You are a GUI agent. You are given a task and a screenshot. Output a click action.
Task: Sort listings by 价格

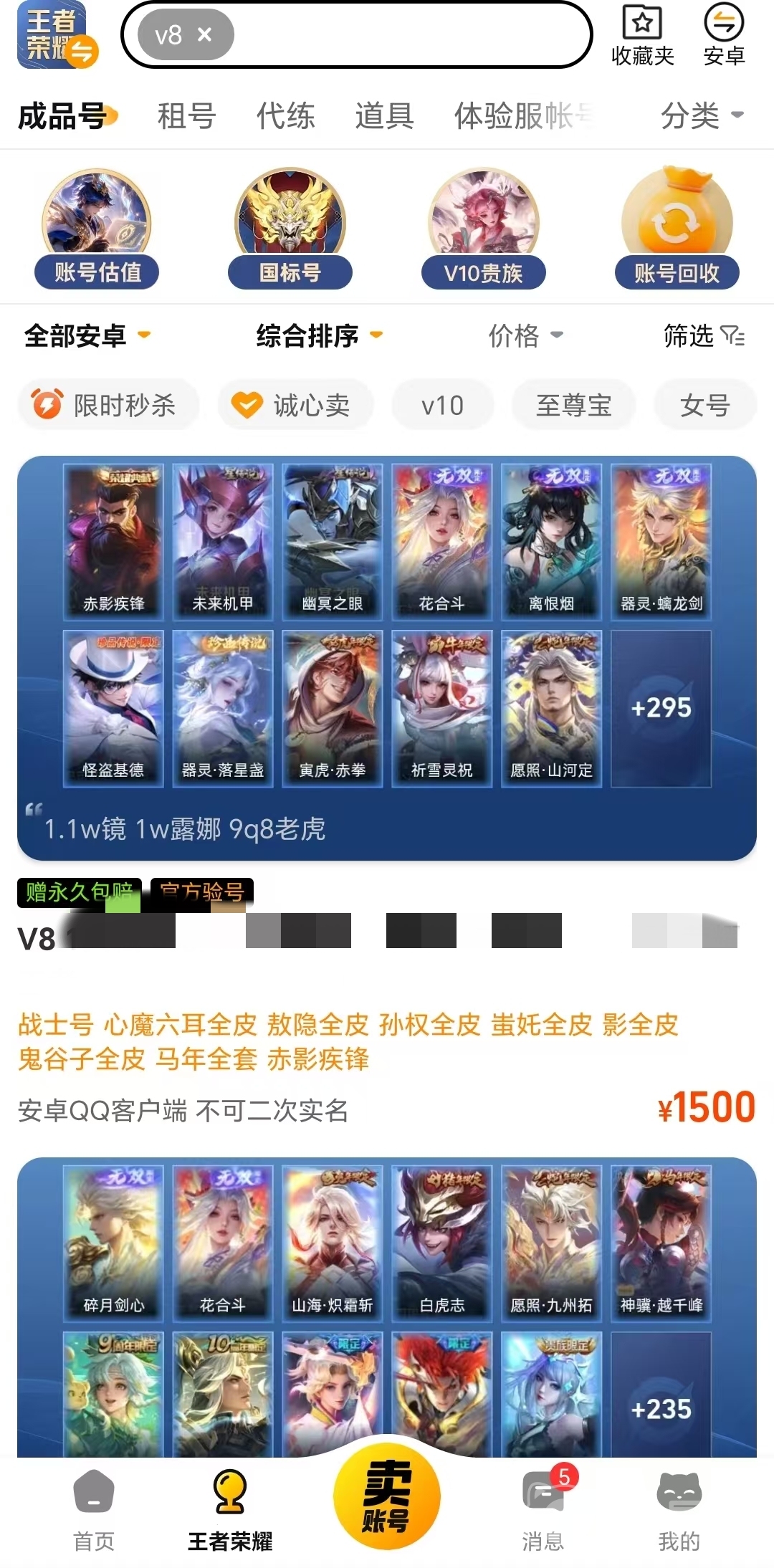point(525,335)
